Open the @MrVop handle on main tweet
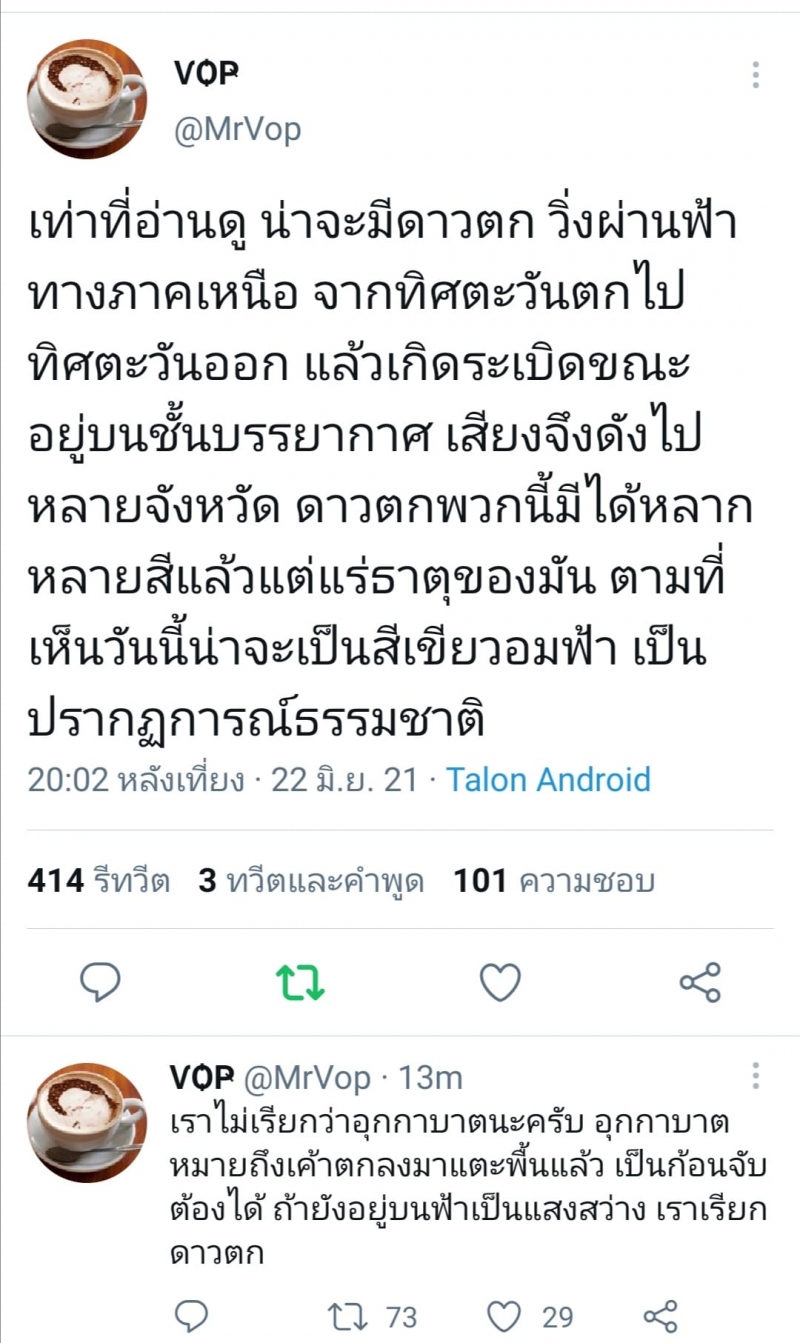The height and width of the screenshot is (1343, 800). tap(237, 130)
